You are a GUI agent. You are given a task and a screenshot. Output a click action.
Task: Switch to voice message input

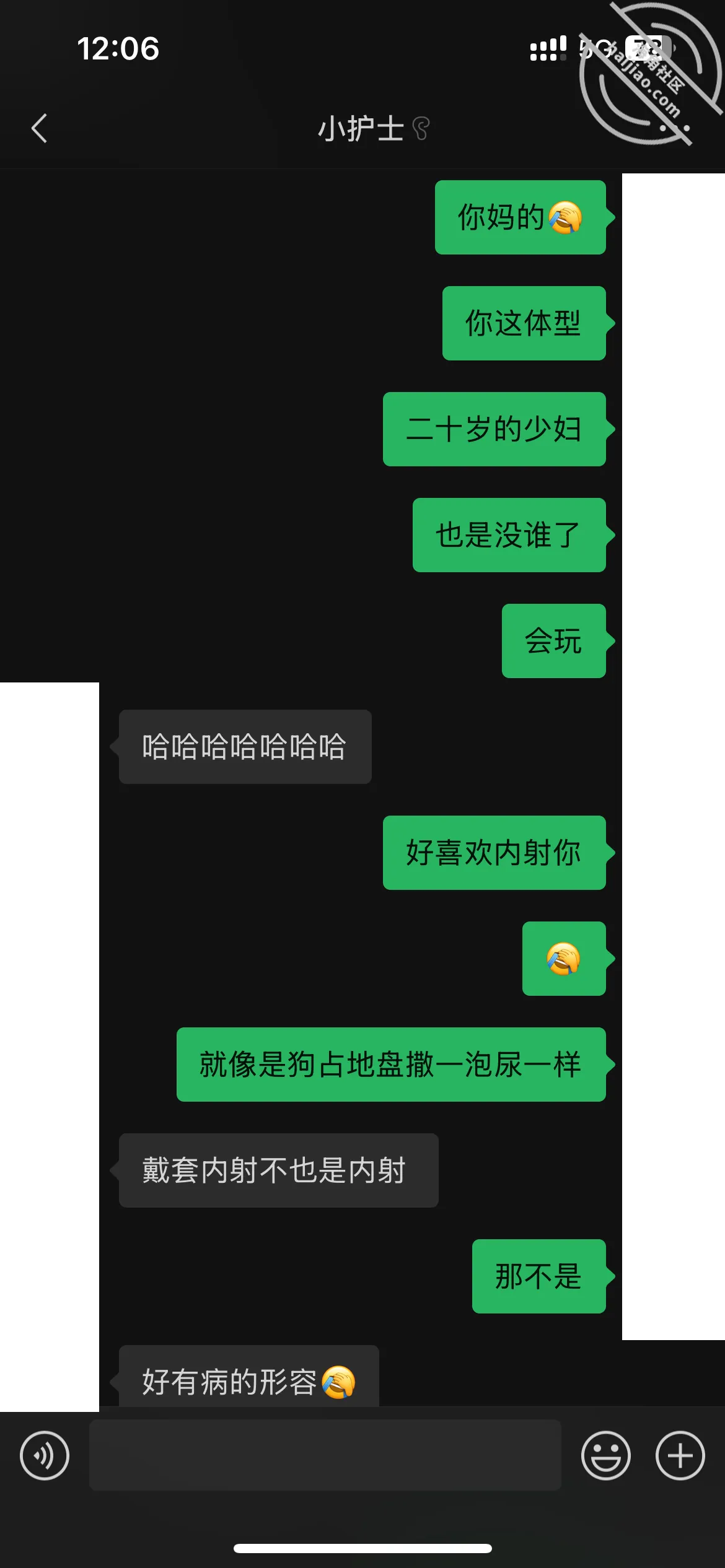point(45,1455)
